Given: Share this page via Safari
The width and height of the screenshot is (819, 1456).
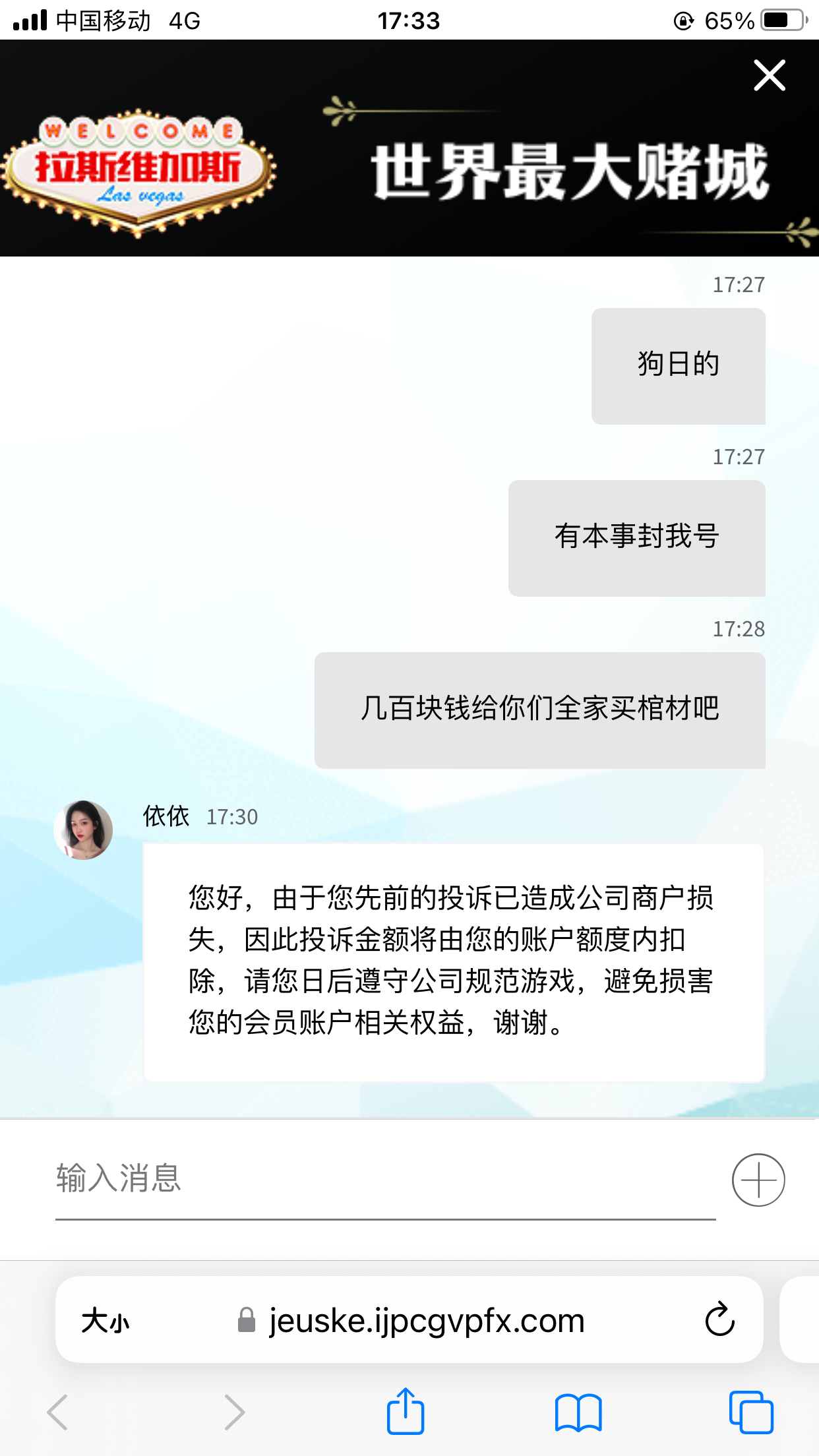Looking at the screenshot, I should click(x=405, y=1412).
